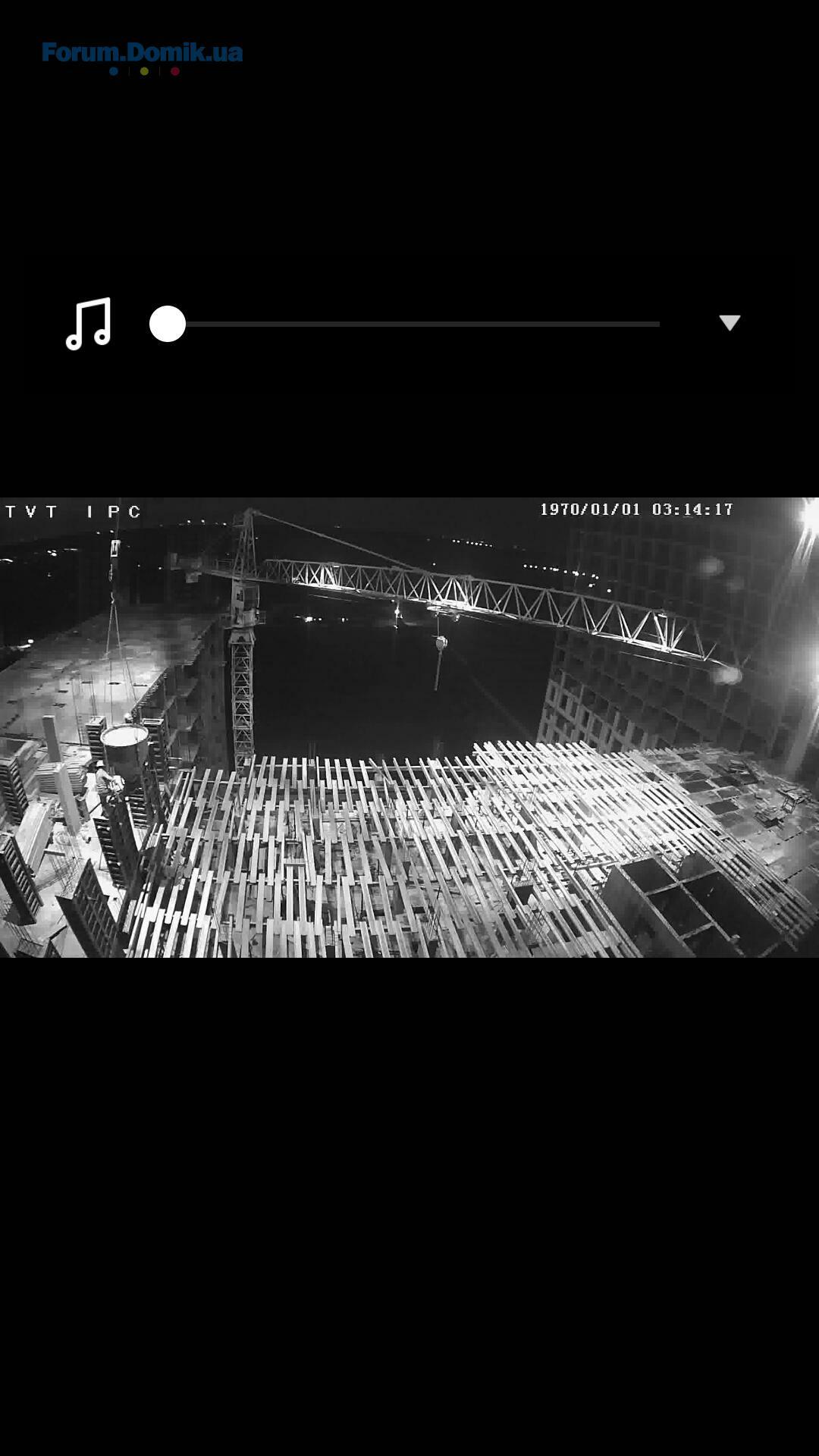Expand the dropdown triangle arrow

point(730,323)
